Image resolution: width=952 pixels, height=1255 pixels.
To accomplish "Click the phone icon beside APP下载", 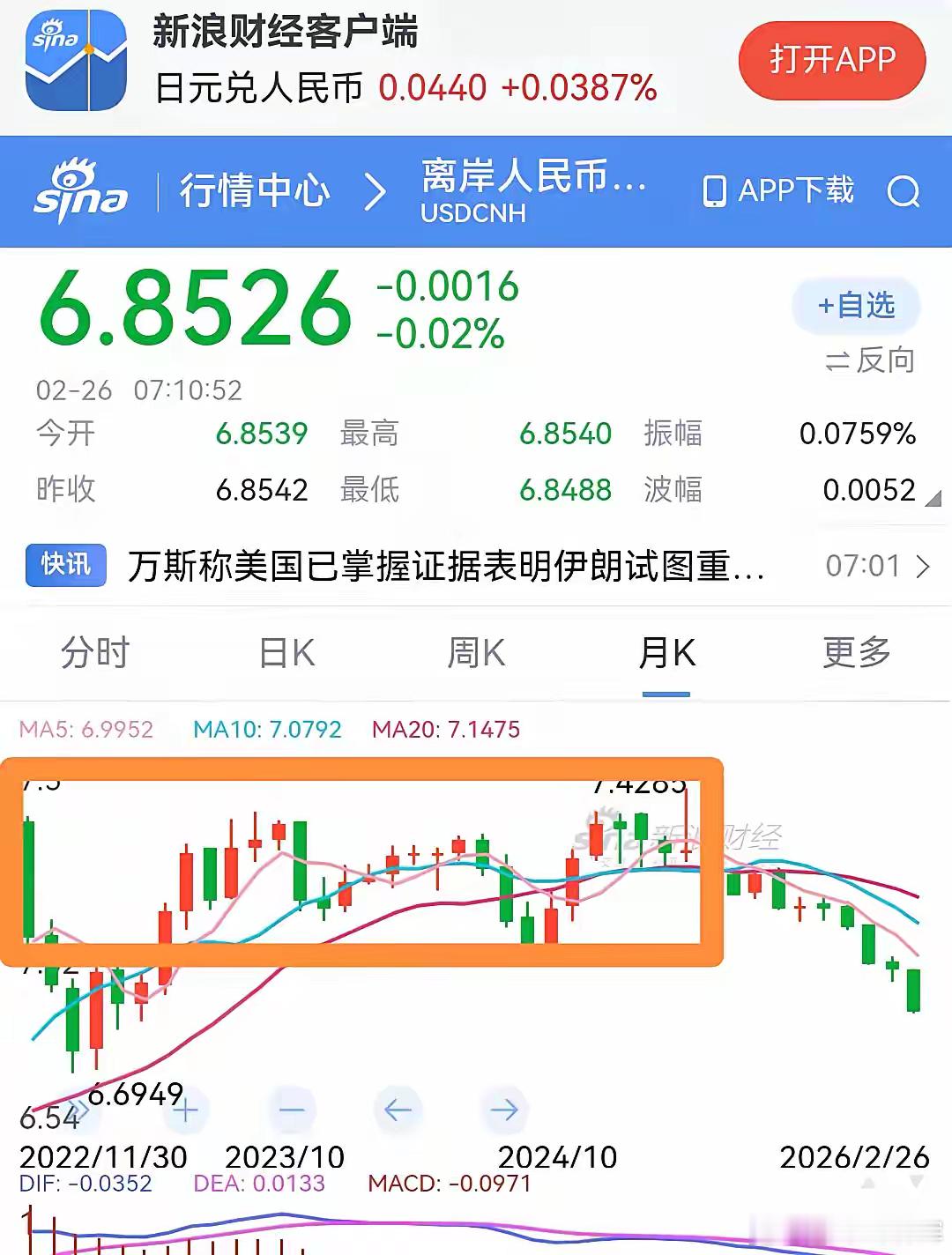I will (716, 189).
